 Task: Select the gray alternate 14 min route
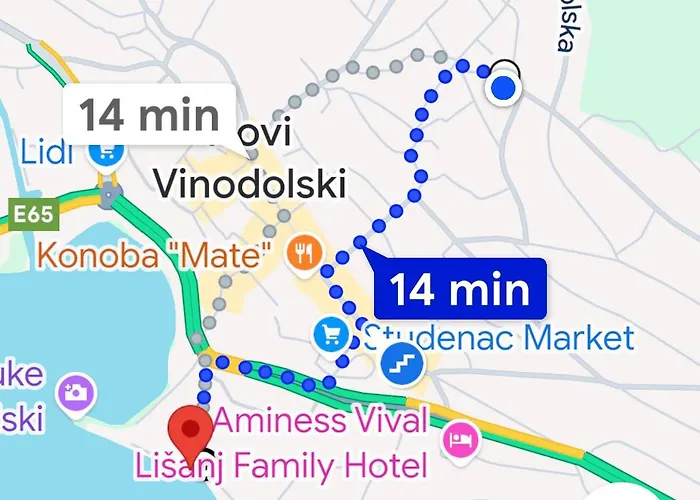coord(150,115)
